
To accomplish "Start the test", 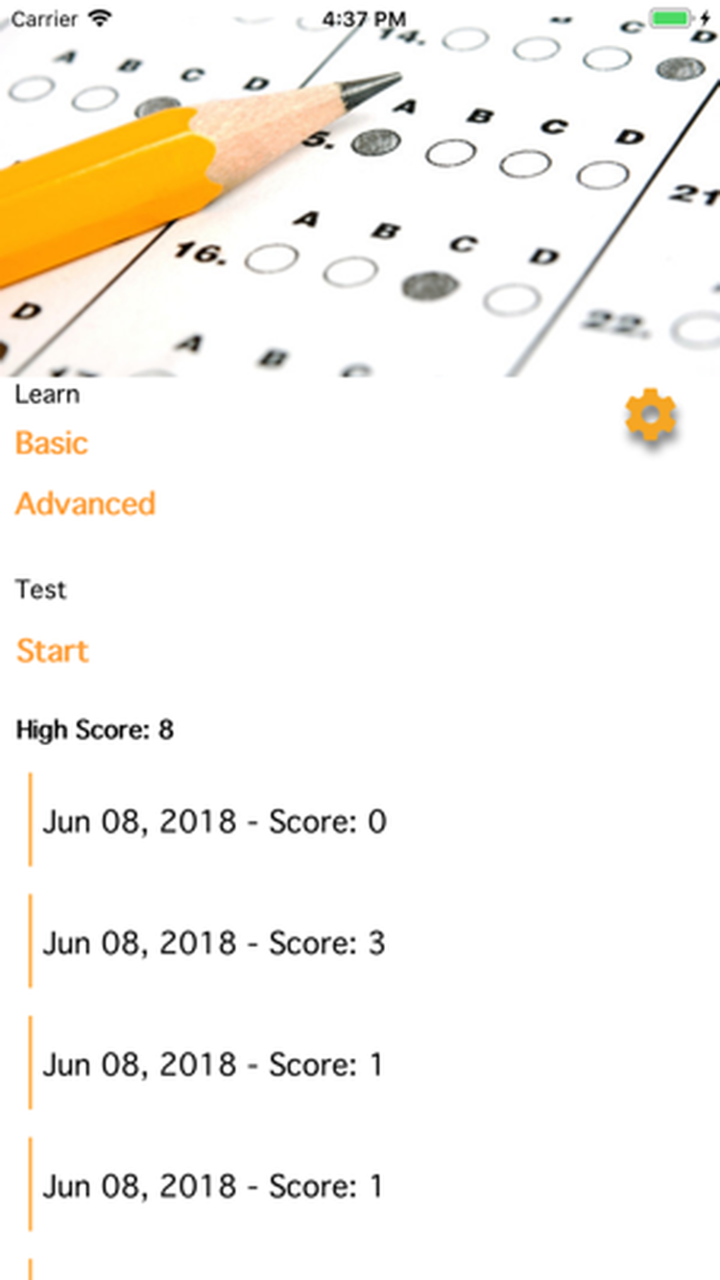I will (x=52, y=651).
